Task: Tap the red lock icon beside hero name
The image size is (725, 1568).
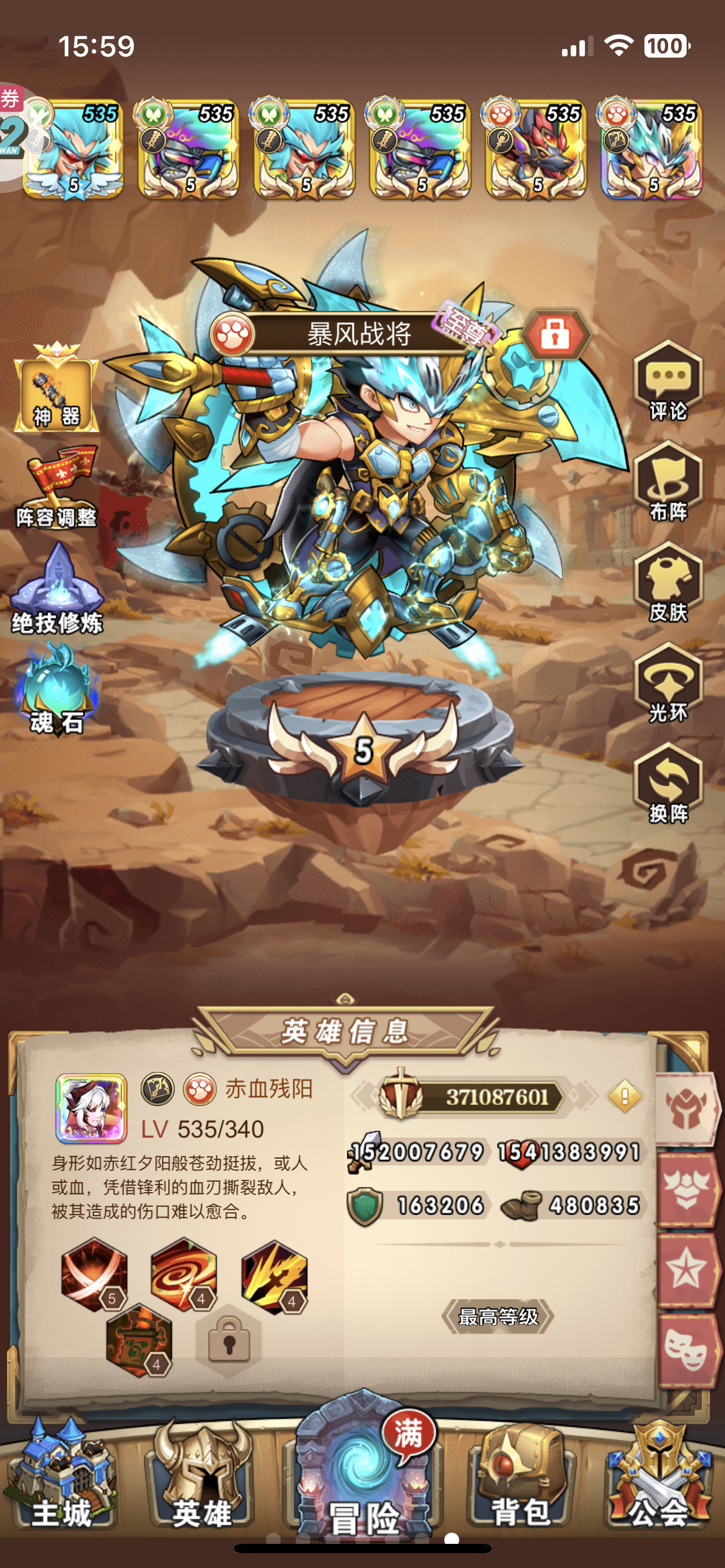Action: [555, 335]
